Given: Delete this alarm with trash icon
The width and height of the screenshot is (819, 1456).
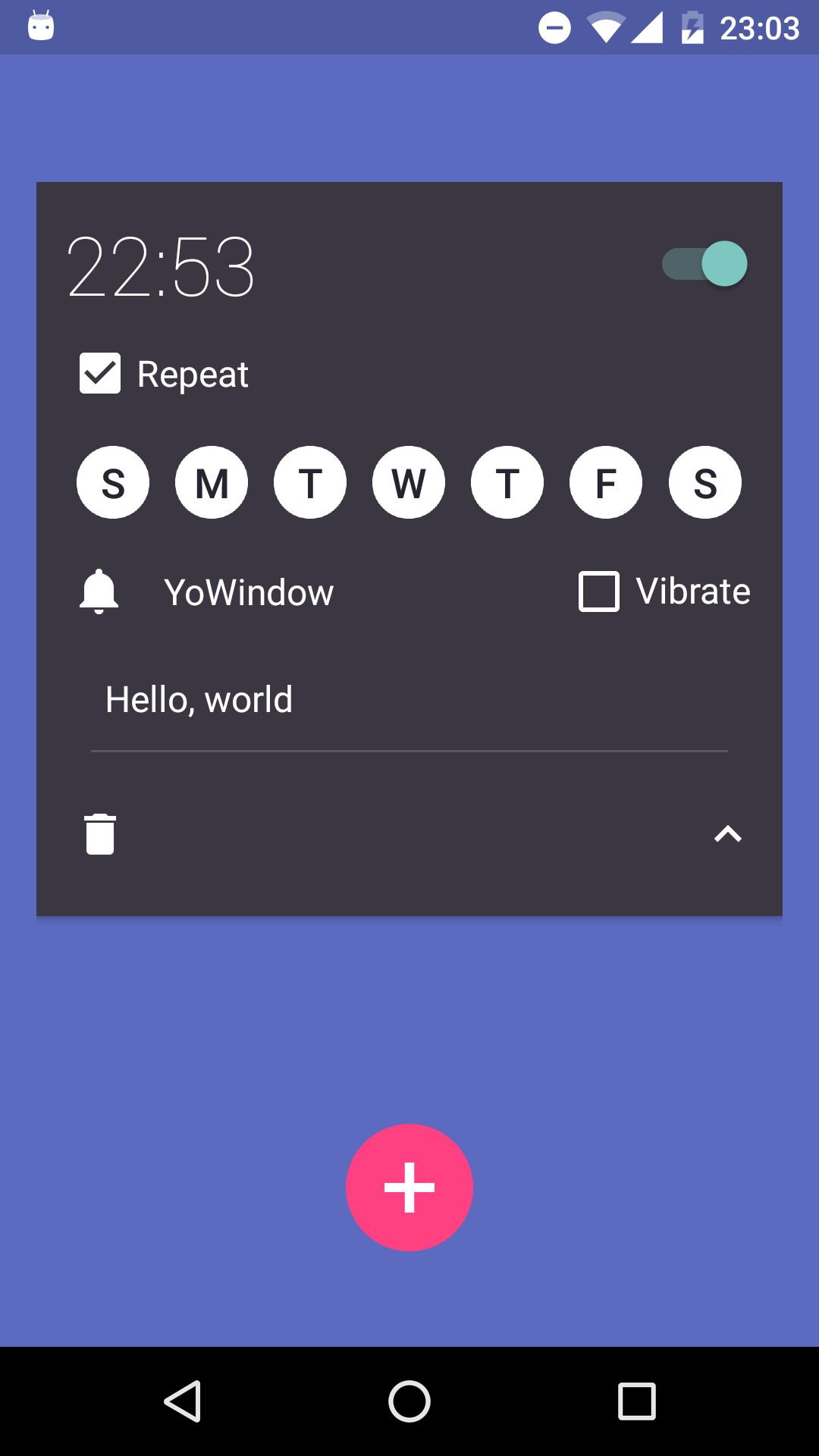Looking at the screenshot, I should 100,834.
